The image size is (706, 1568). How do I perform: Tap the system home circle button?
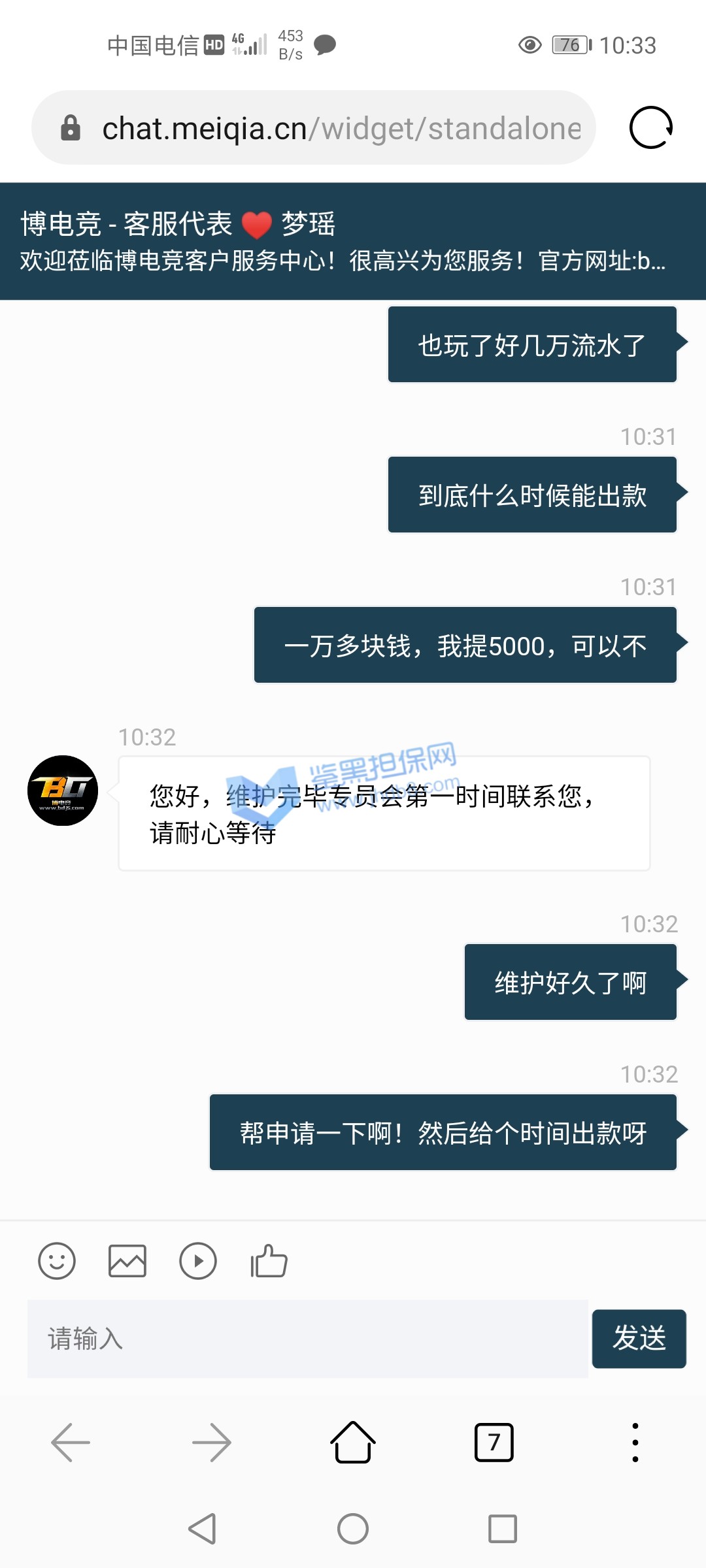(x=353, y=1529)
